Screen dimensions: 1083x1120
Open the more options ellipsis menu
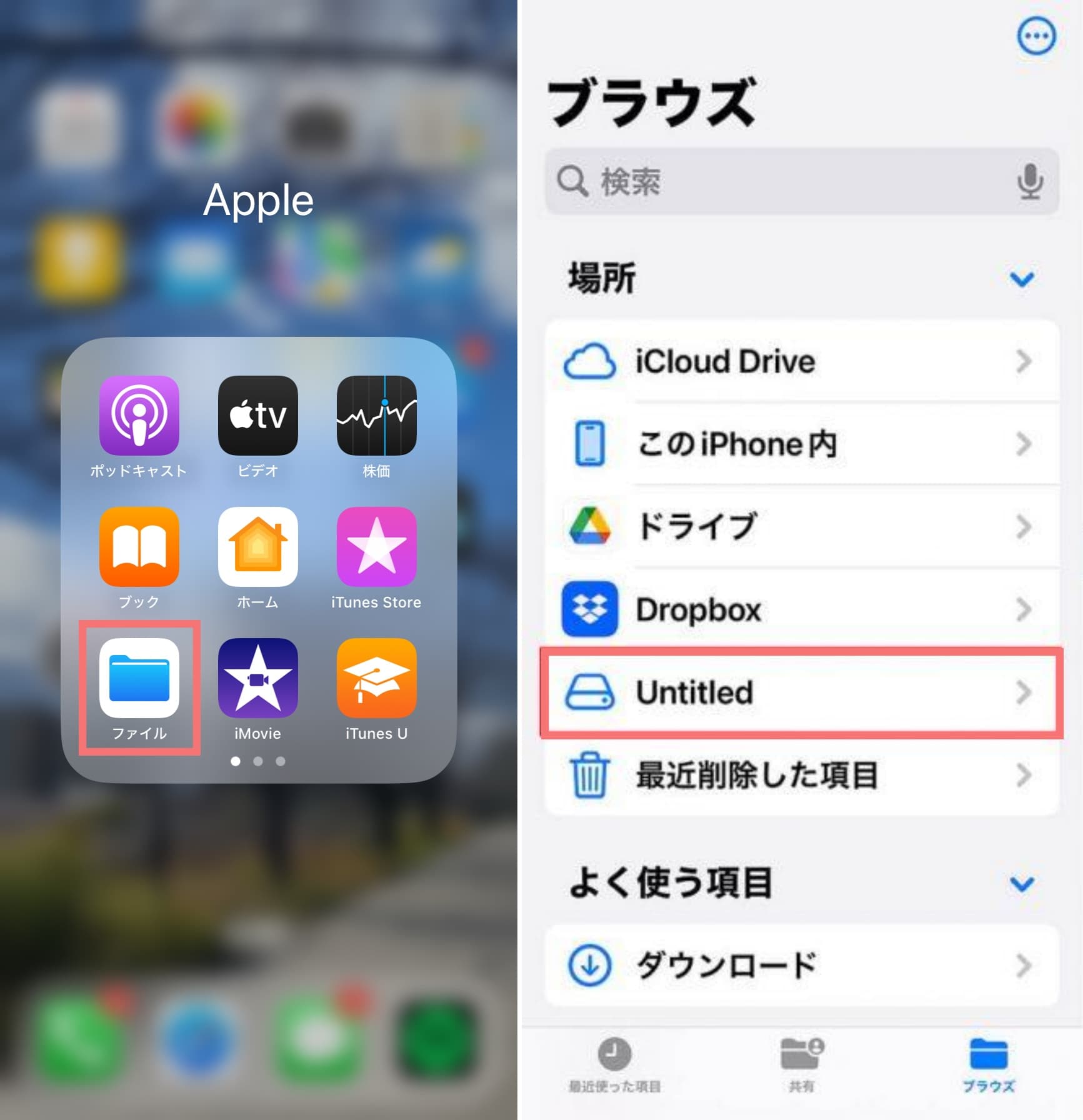pos(1036,36)
